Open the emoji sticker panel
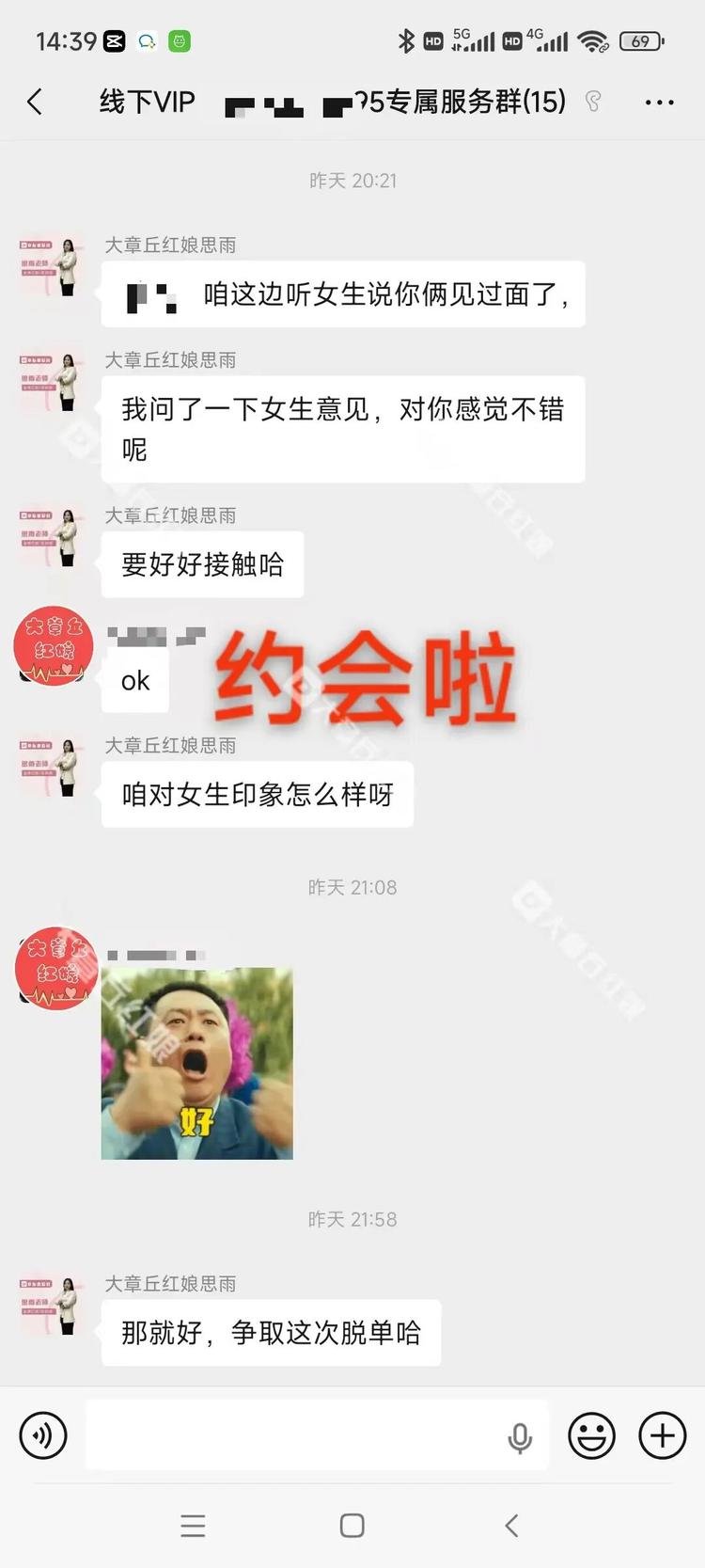Screen dimensions: 705x1568 tap(591, 1435)
